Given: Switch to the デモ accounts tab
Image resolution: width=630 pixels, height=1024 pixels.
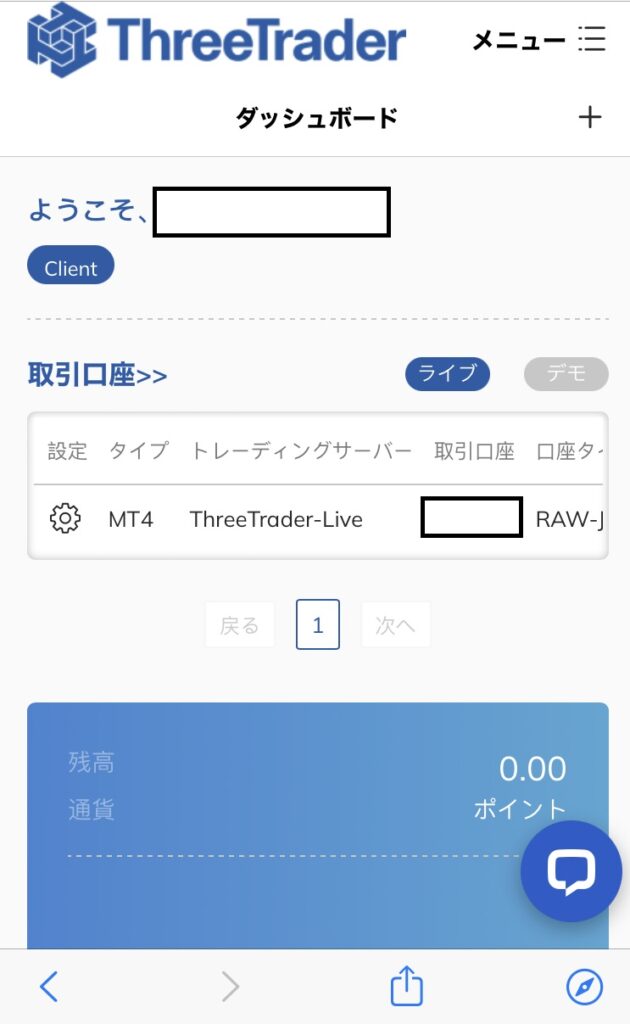Looking at the screenshot, I should (x=566, y=374).
